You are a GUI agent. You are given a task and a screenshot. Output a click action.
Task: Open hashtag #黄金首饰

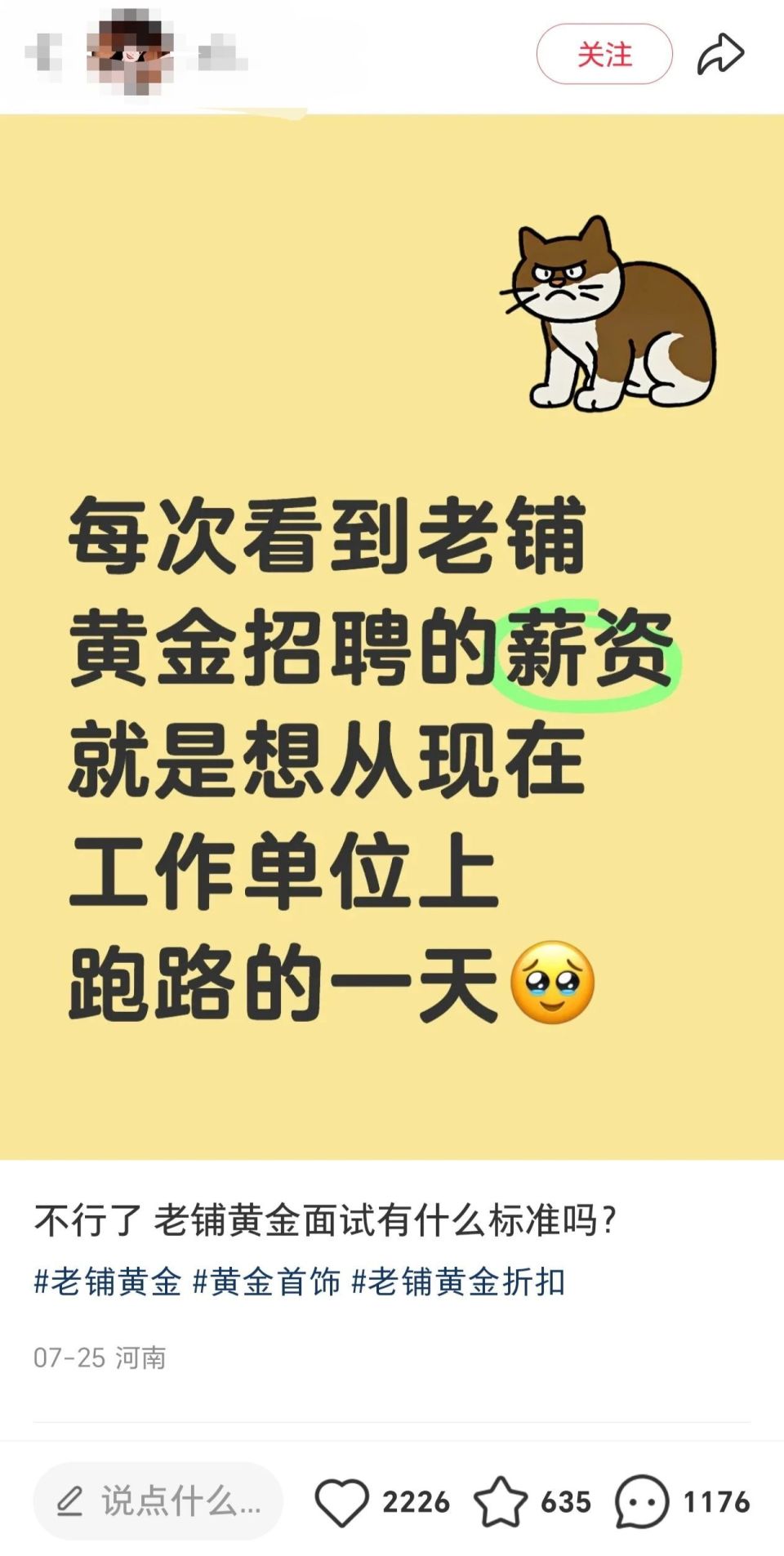coord(266,1282)
